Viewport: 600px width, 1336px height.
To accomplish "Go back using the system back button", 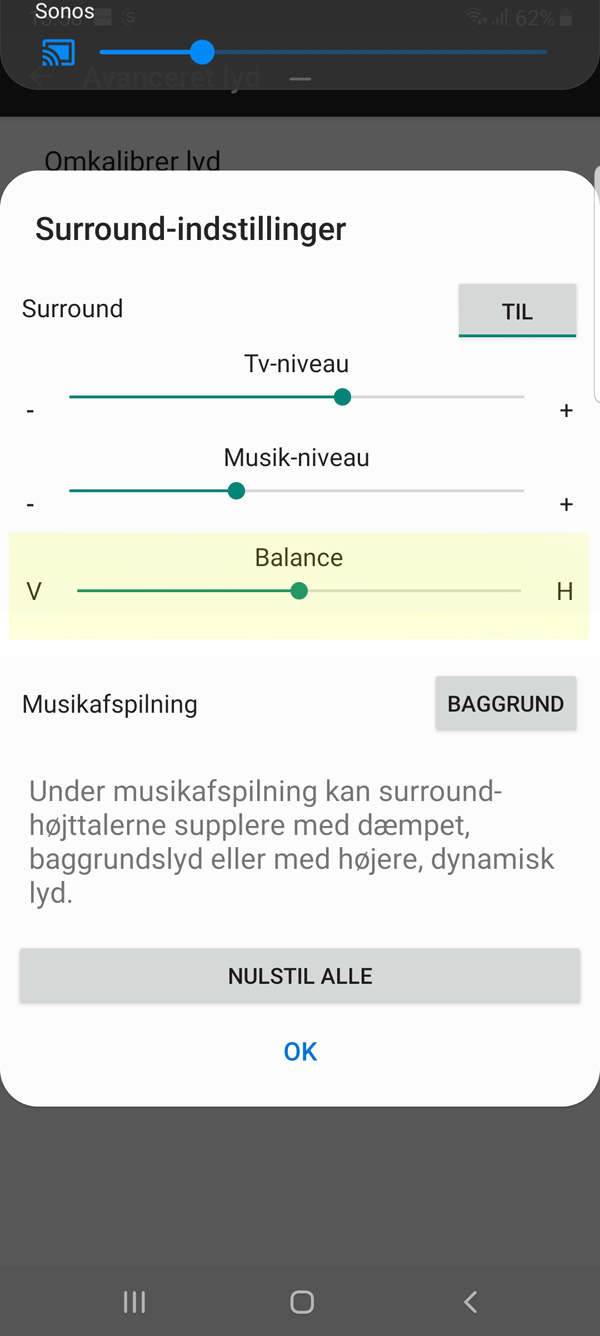I will click(x=470, y=1301).
